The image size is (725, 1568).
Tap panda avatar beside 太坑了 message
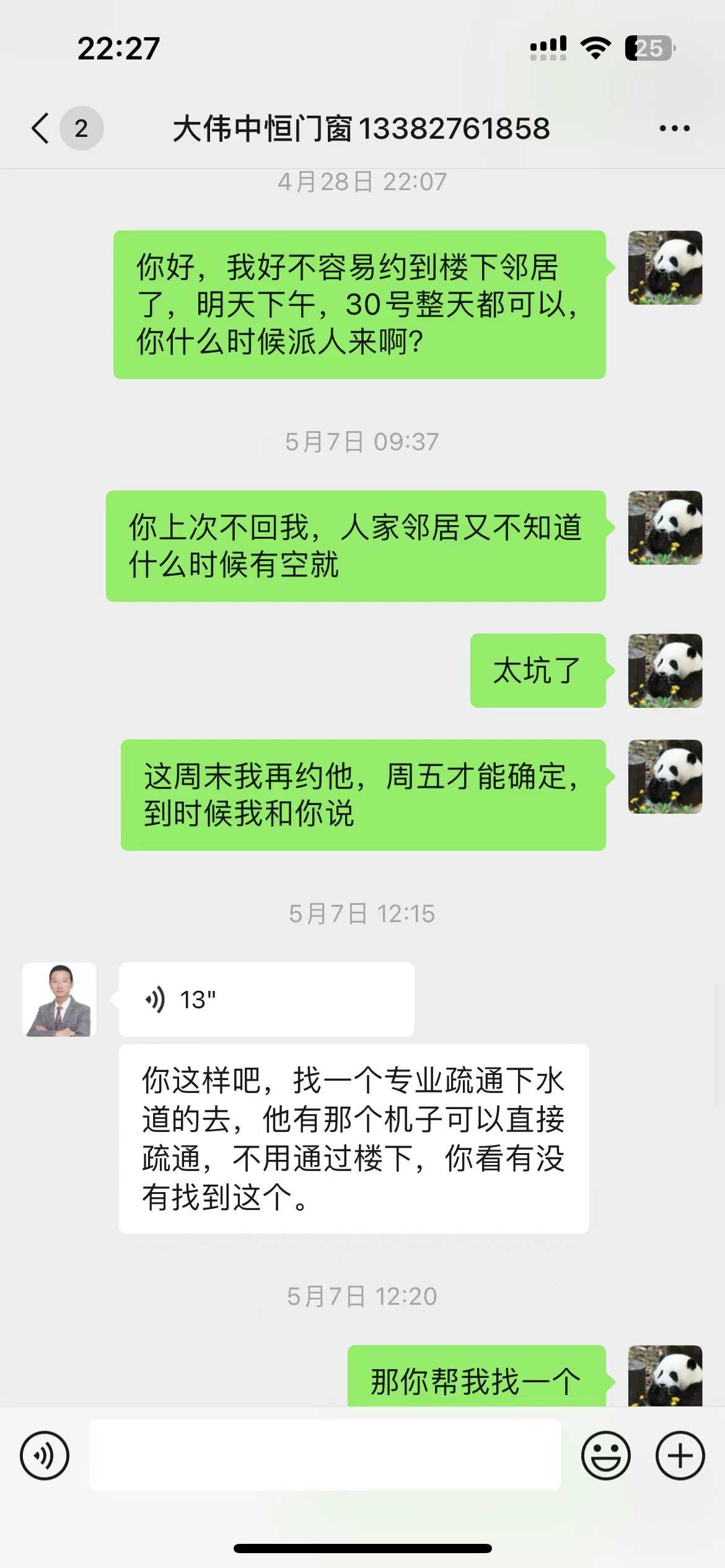coord(665,671)
